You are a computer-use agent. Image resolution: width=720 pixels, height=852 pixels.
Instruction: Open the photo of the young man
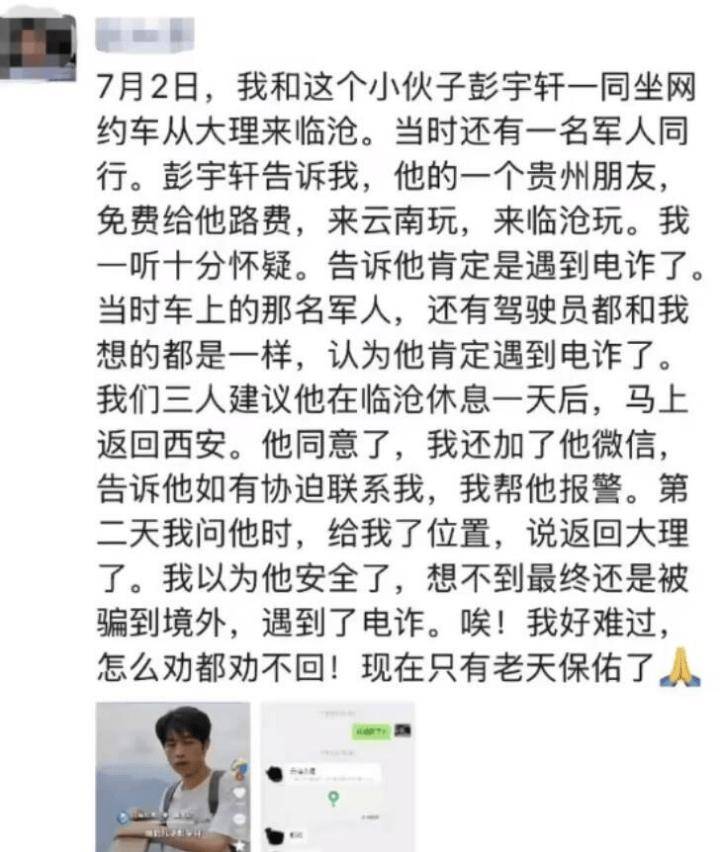[x=172, y=777]
